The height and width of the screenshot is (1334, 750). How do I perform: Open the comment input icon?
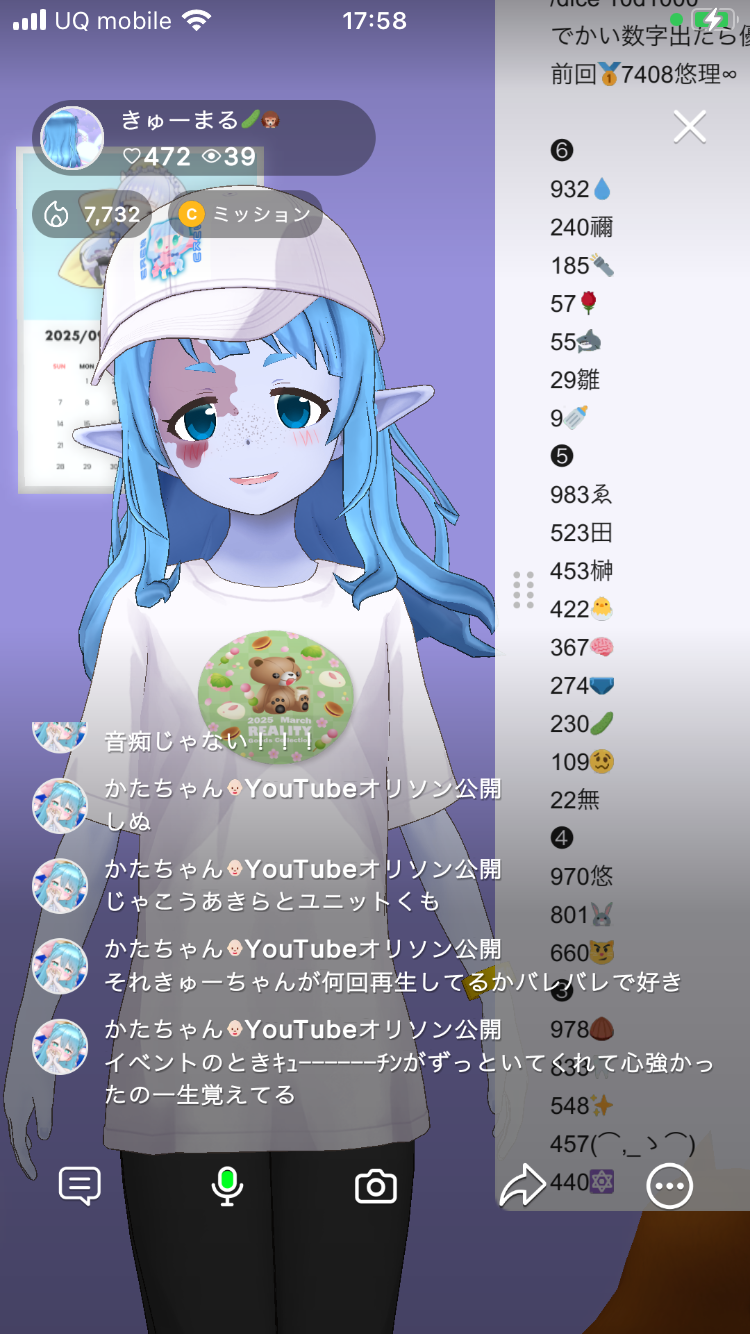(x=80, y=1186)
